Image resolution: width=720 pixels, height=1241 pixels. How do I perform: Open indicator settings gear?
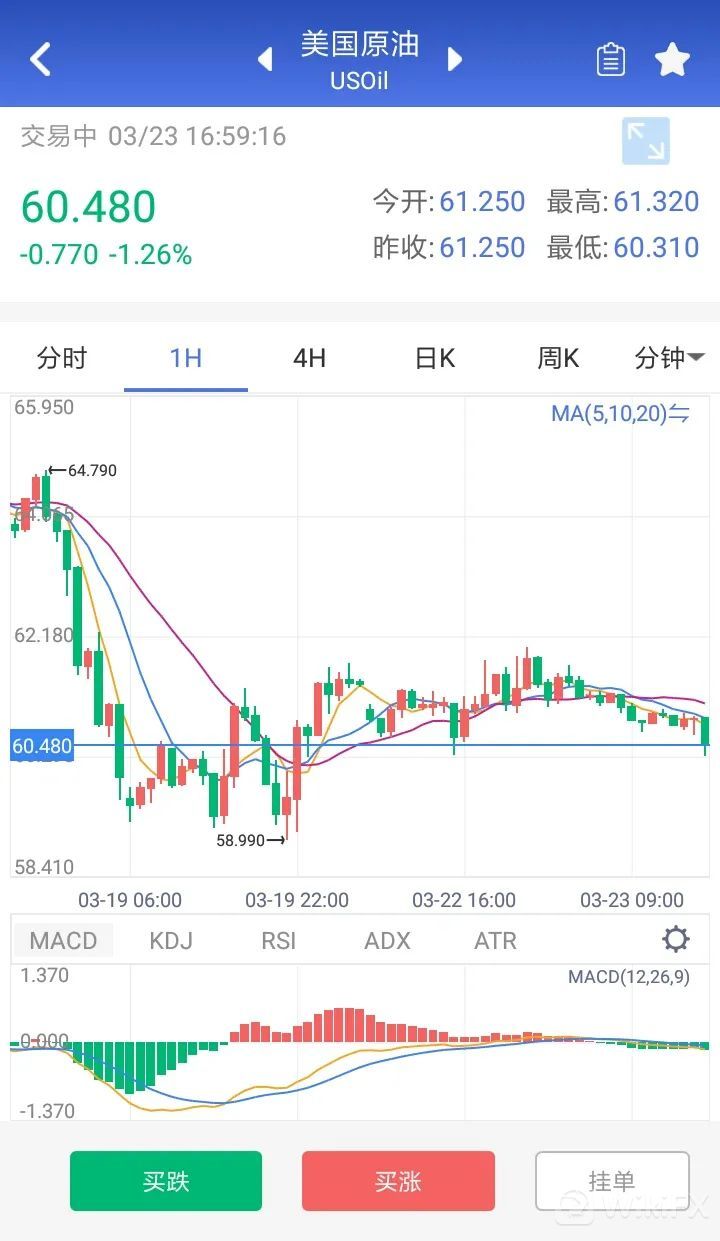tap(676, 939)
